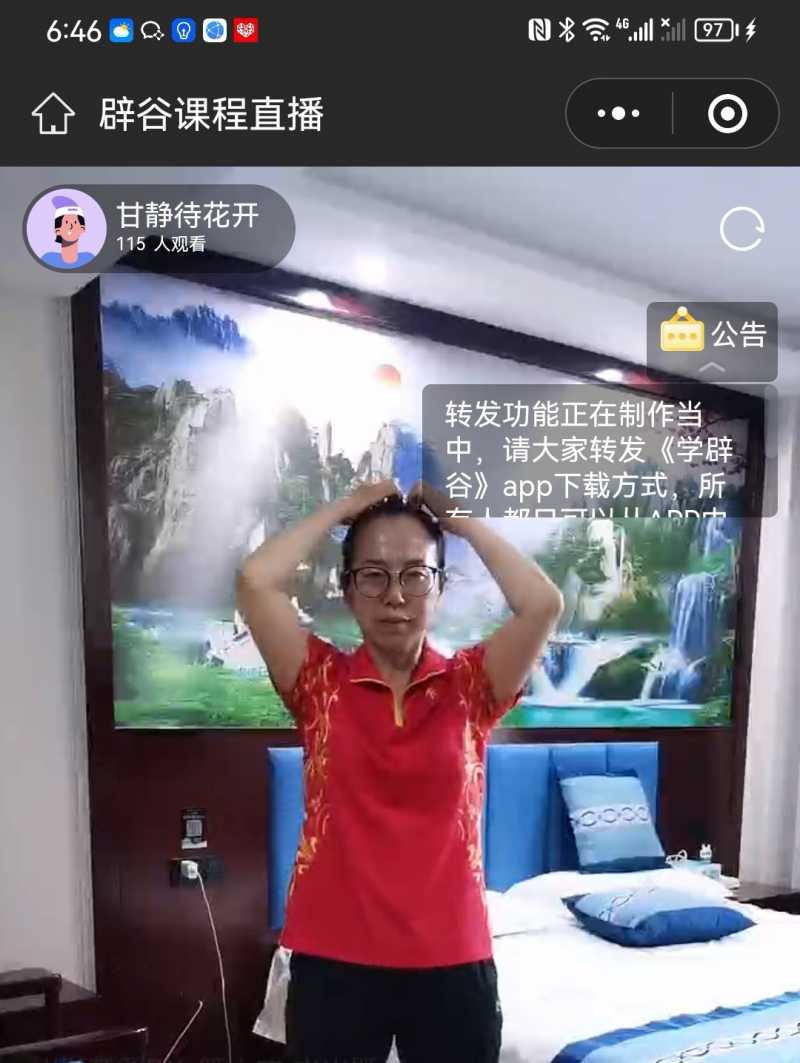Tap the circular exit button in the capsule
This screenshot has width=800, height=1063.
[x=728, y=114]
